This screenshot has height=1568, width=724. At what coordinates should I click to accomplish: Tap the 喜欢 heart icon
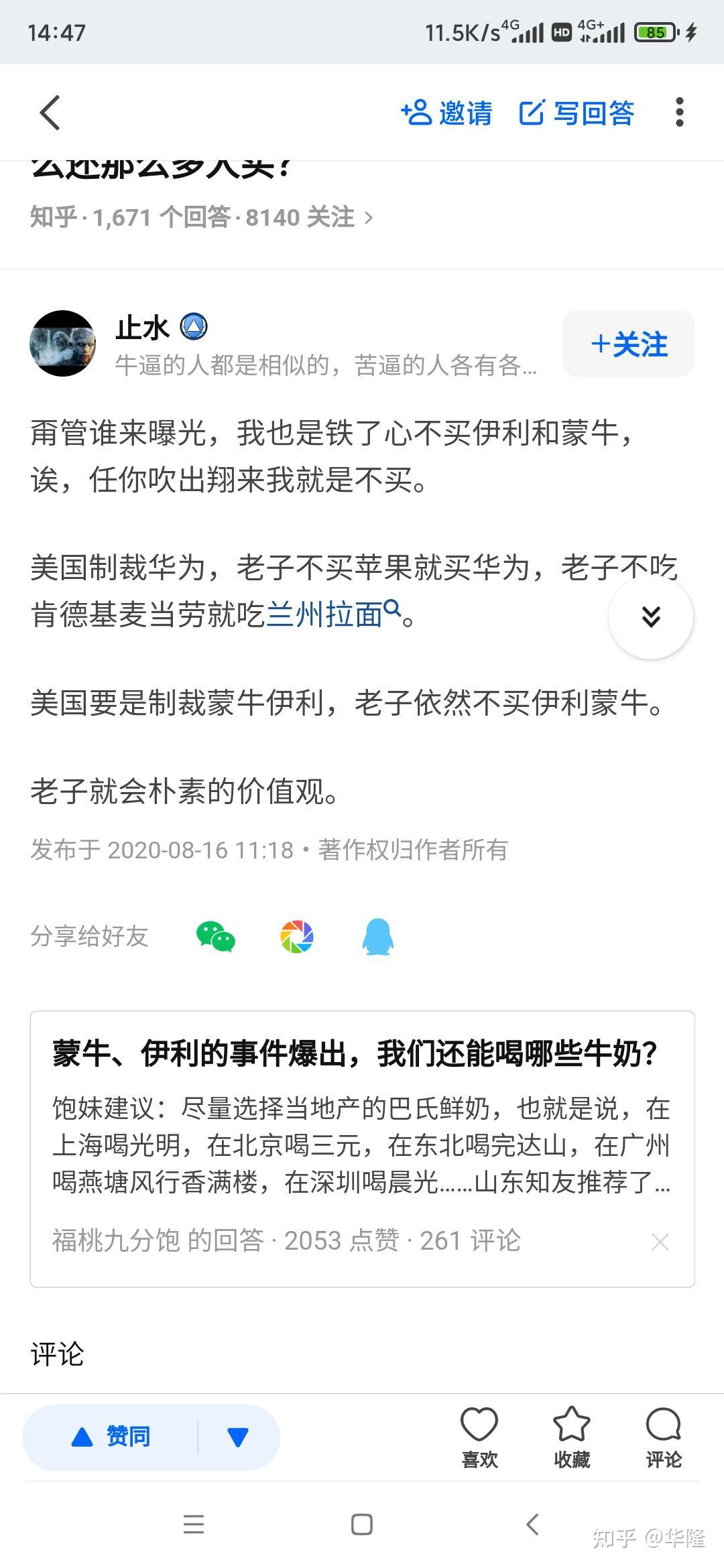click(x=479, y=1437)
